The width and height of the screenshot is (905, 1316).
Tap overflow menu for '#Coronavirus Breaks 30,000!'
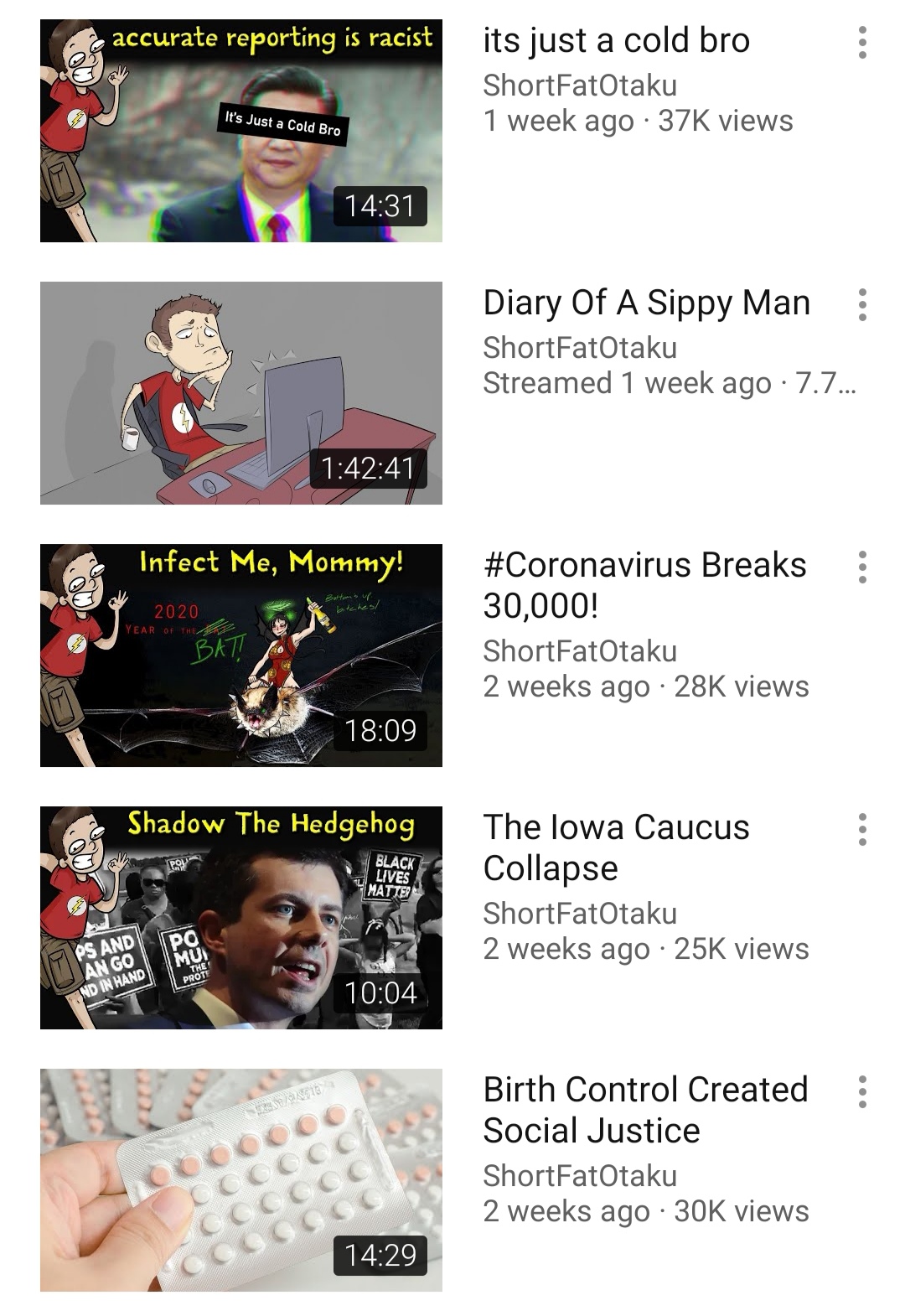point(862,567)
